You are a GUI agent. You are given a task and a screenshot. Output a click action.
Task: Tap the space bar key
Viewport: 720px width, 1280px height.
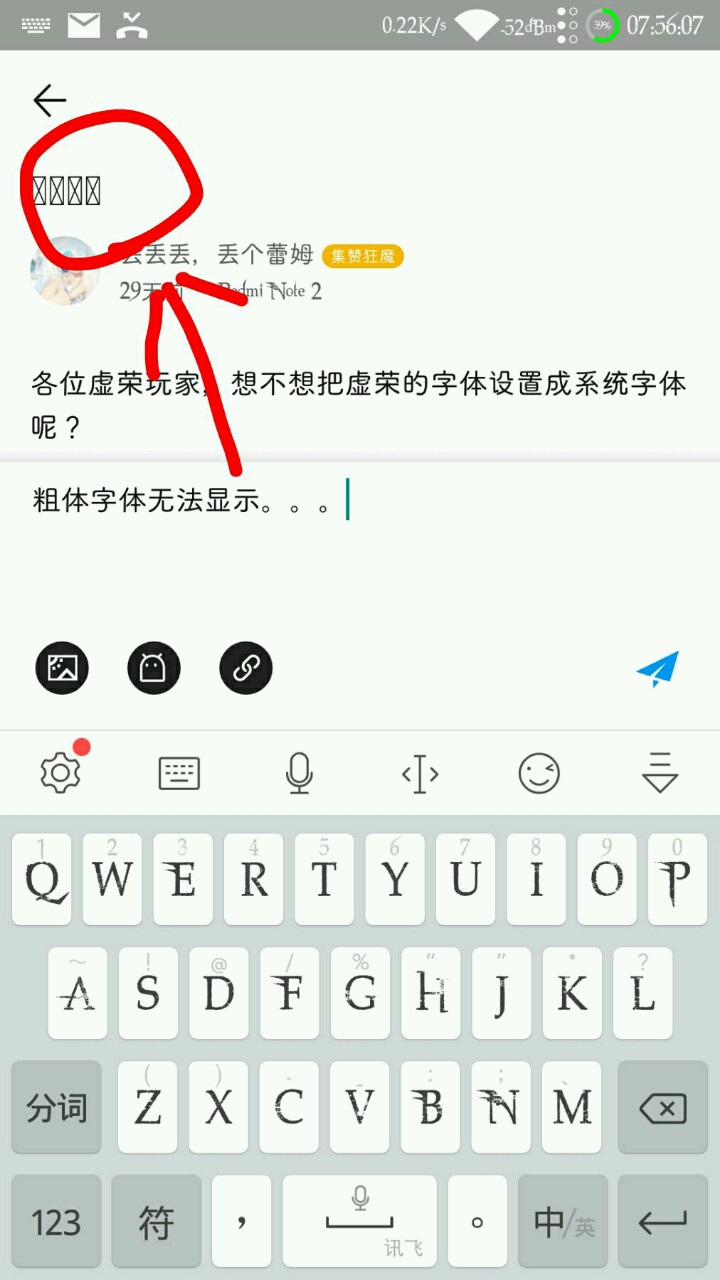point(360,1221)
